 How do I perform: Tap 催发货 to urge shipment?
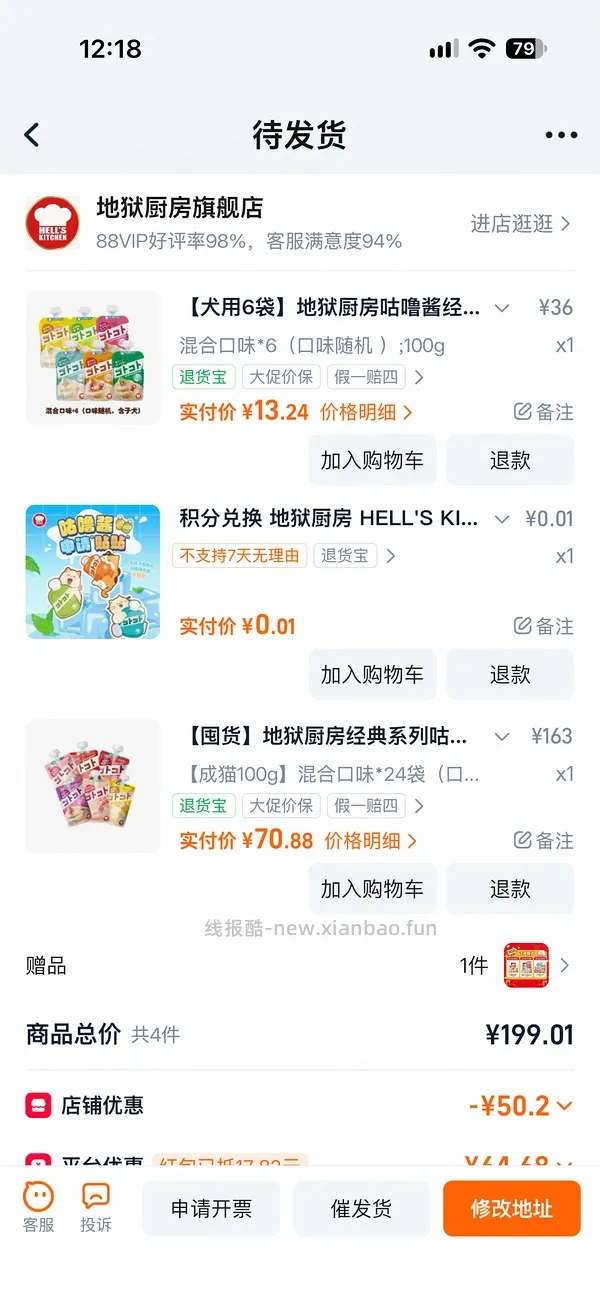[x=361, y=1209]
